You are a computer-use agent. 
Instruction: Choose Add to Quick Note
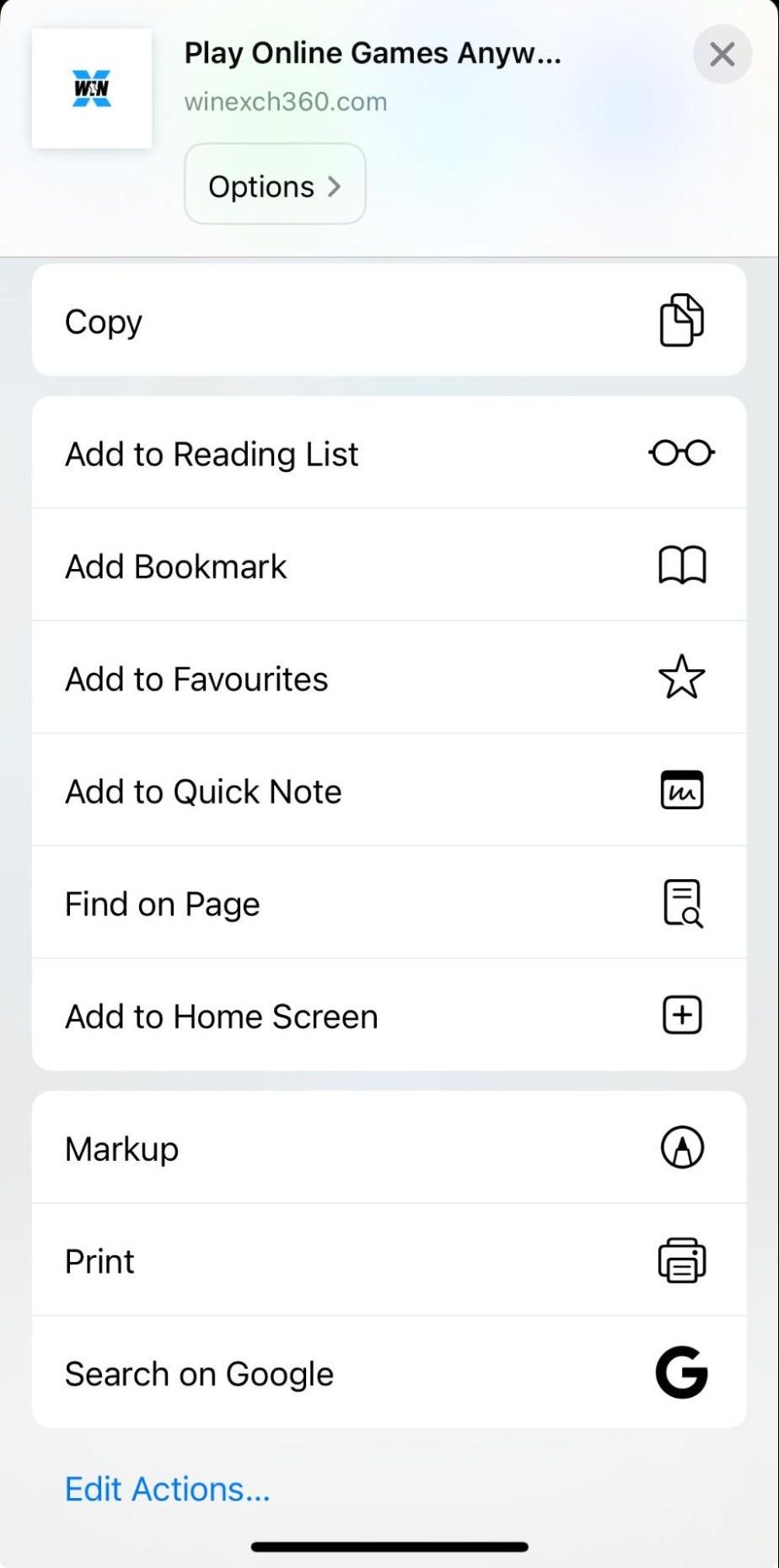tap(389, 791)
